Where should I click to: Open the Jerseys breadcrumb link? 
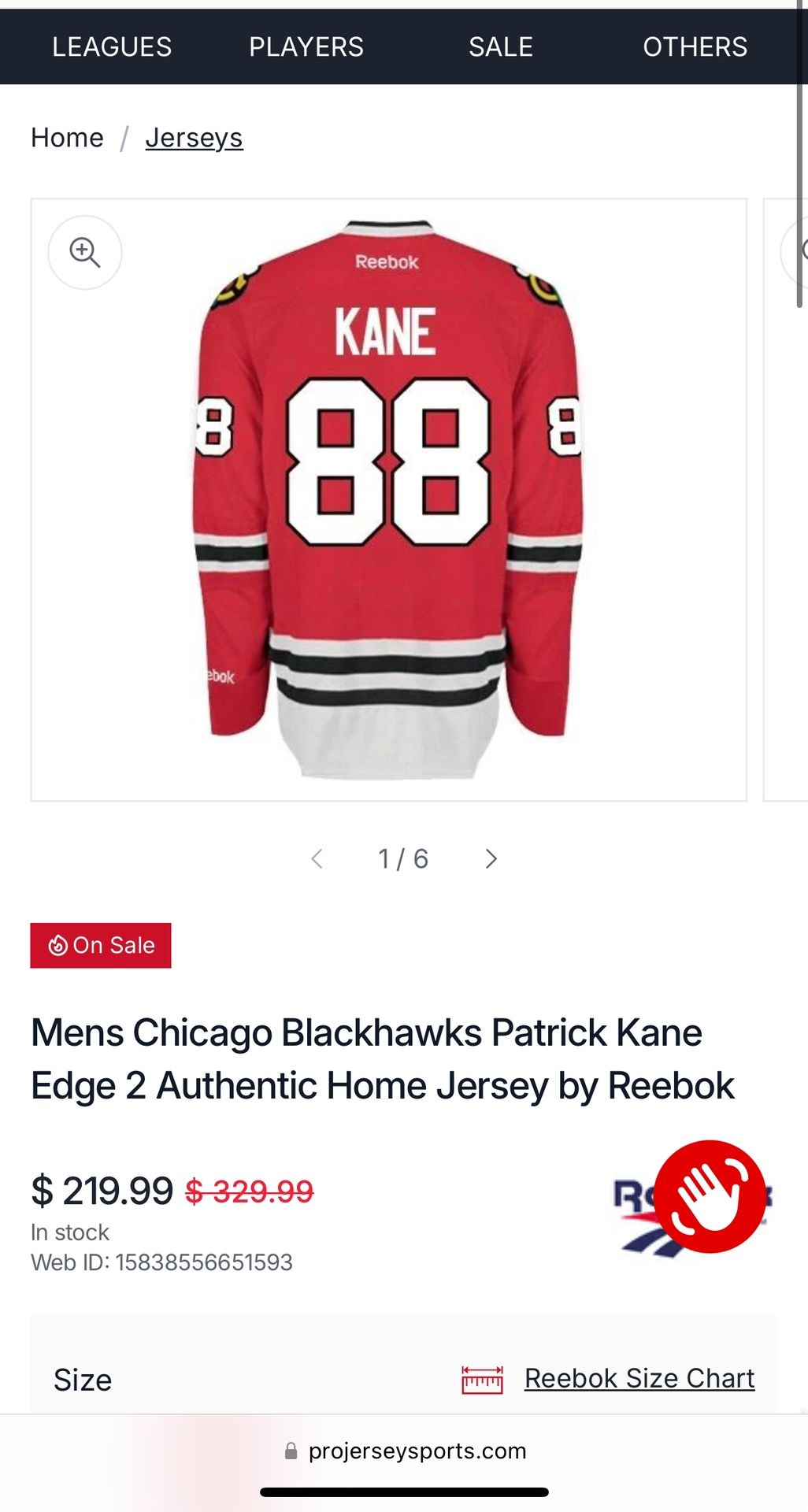(x=194, y=138)
